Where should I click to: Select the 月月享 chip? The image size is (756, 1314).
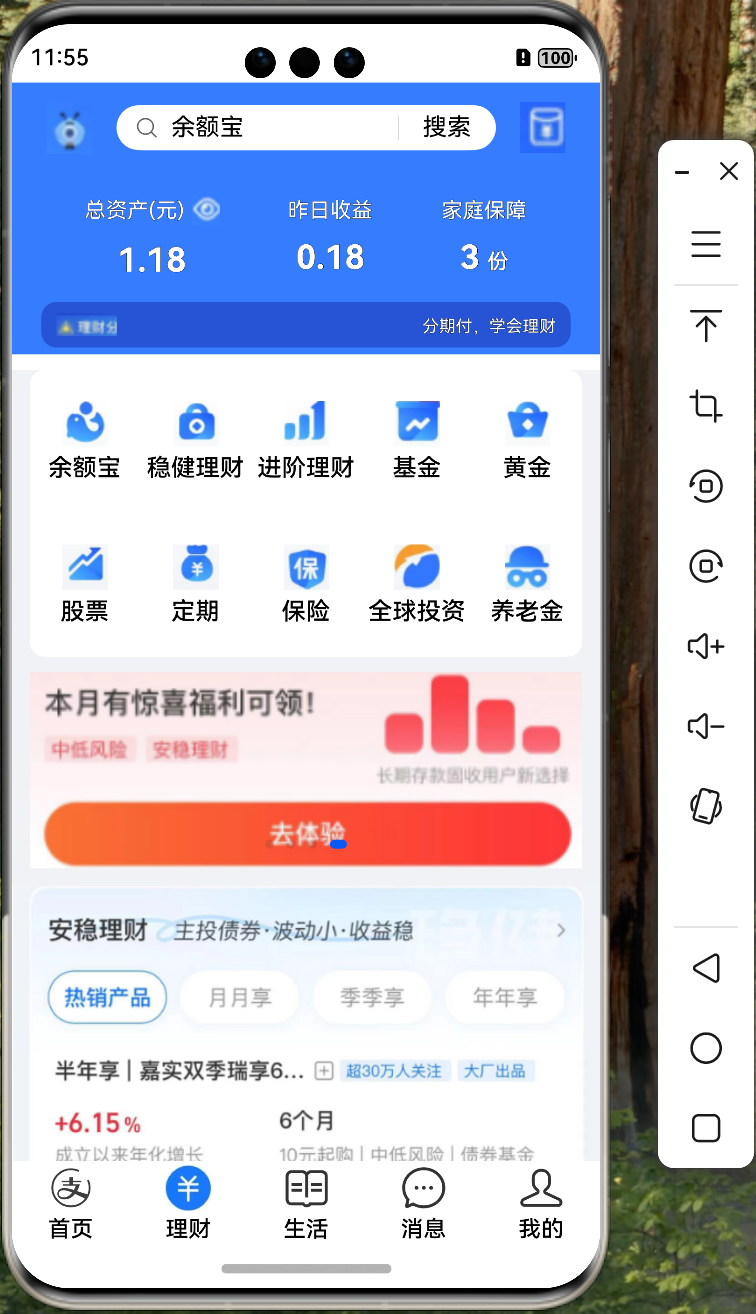[240, 997]
